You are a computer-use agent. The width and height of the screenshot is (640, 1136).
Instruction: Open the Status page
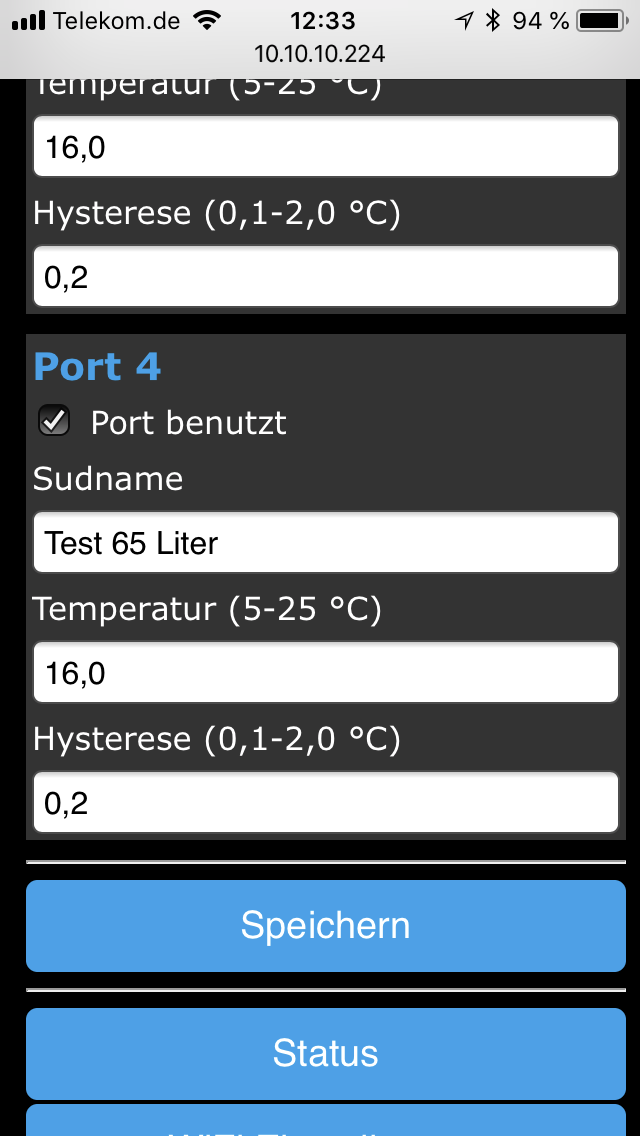326,1053
